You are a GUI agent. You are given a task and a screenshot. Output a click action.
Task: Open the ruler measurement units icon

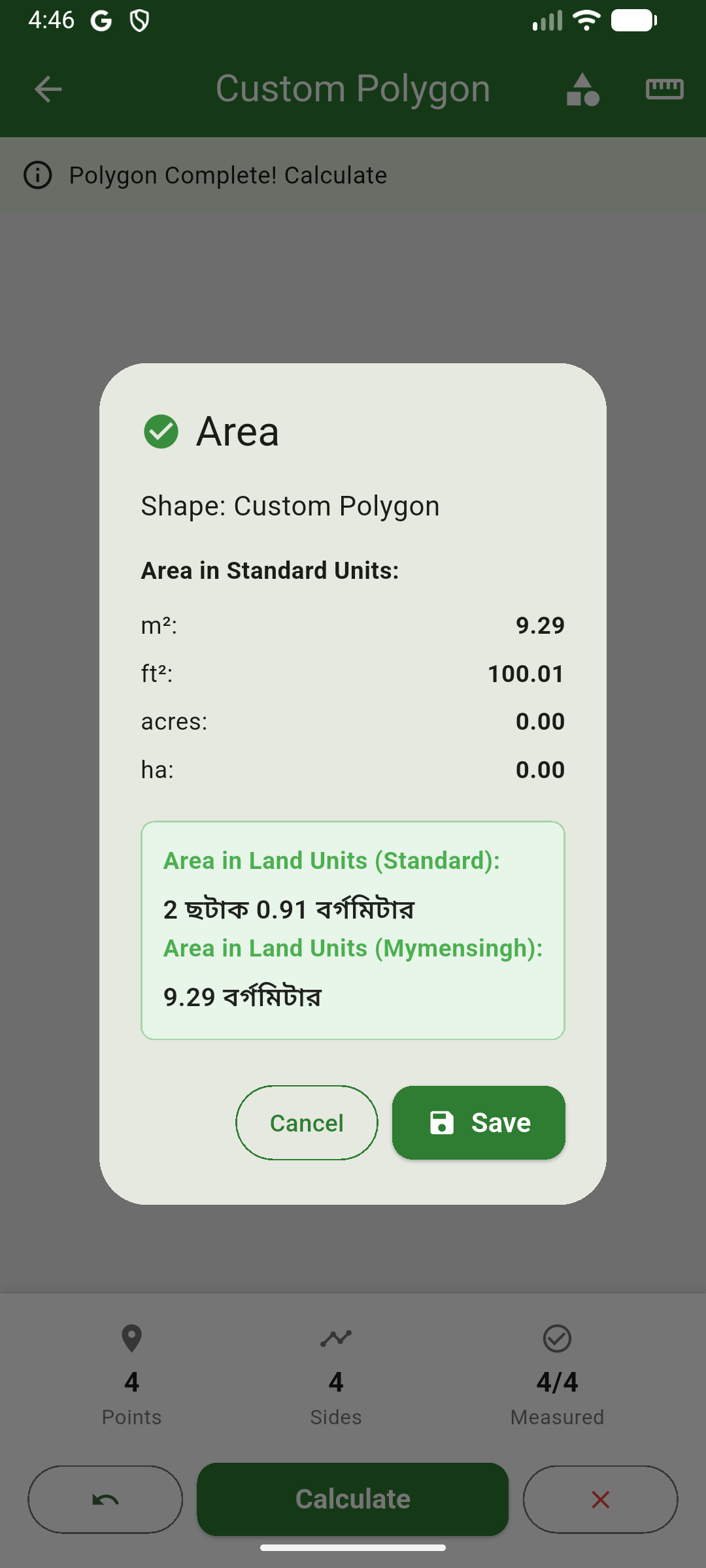point(665,90)
